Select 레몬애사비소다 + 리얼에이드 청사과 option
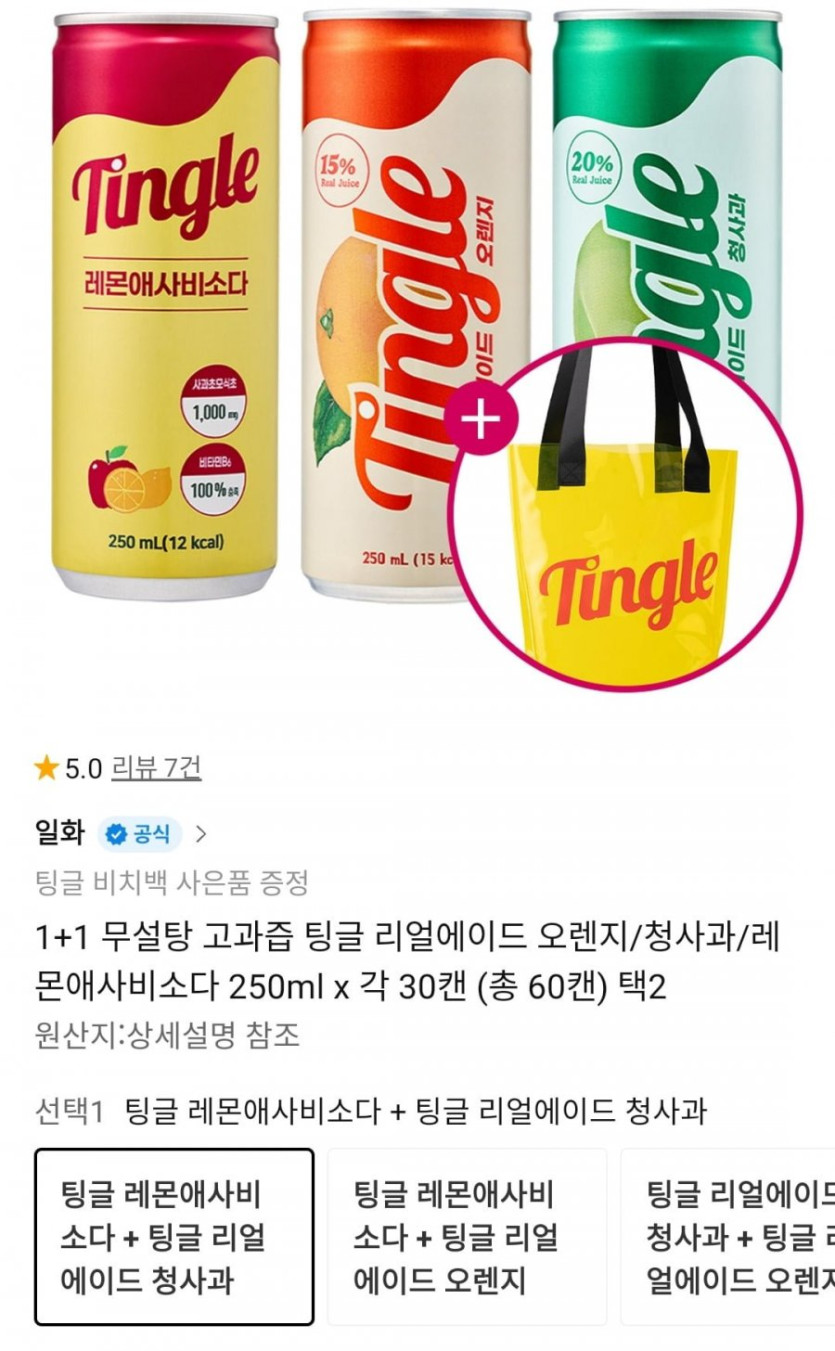The width and height of the screenshot is (835, 1351). tap(174, 1237)
